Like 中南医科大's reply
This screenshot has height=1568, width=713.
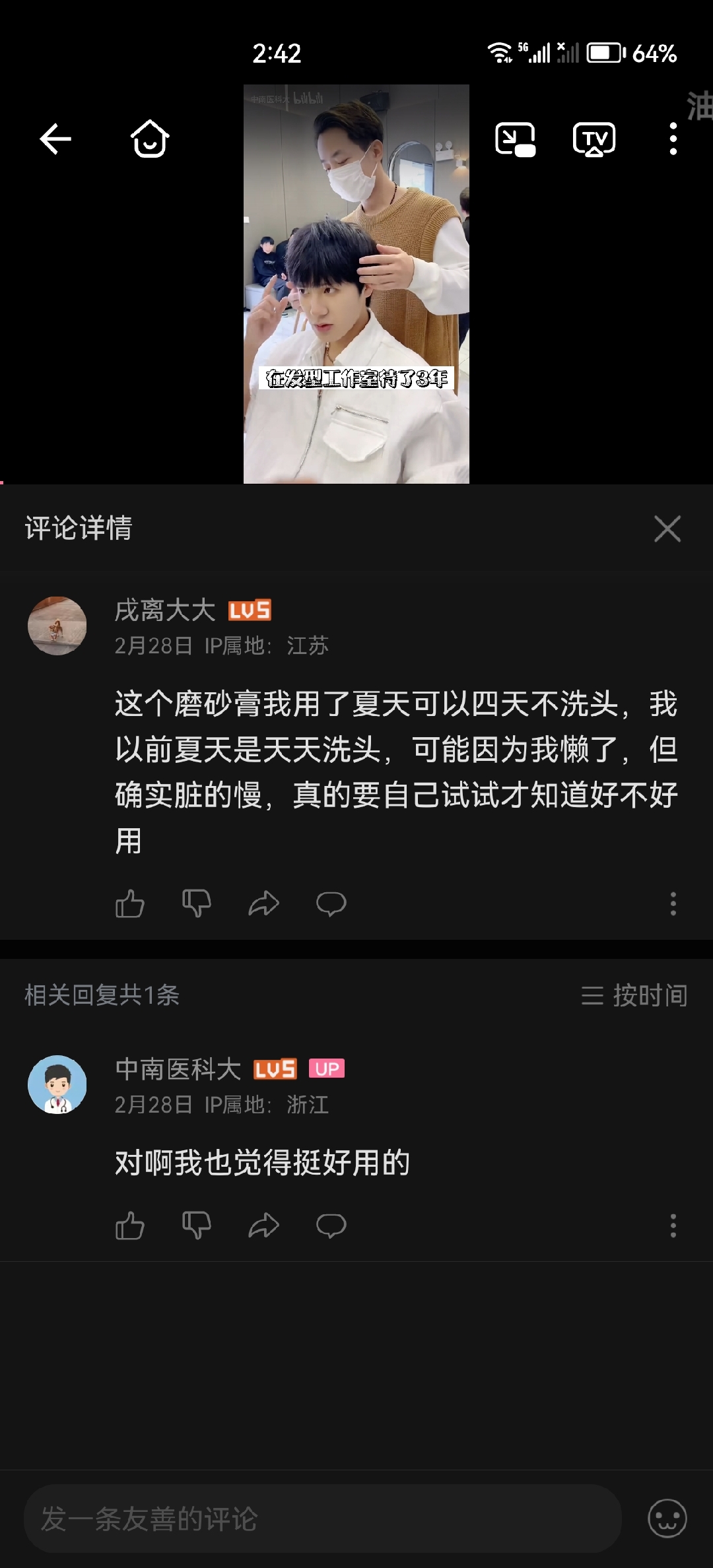click(130, 1225)
